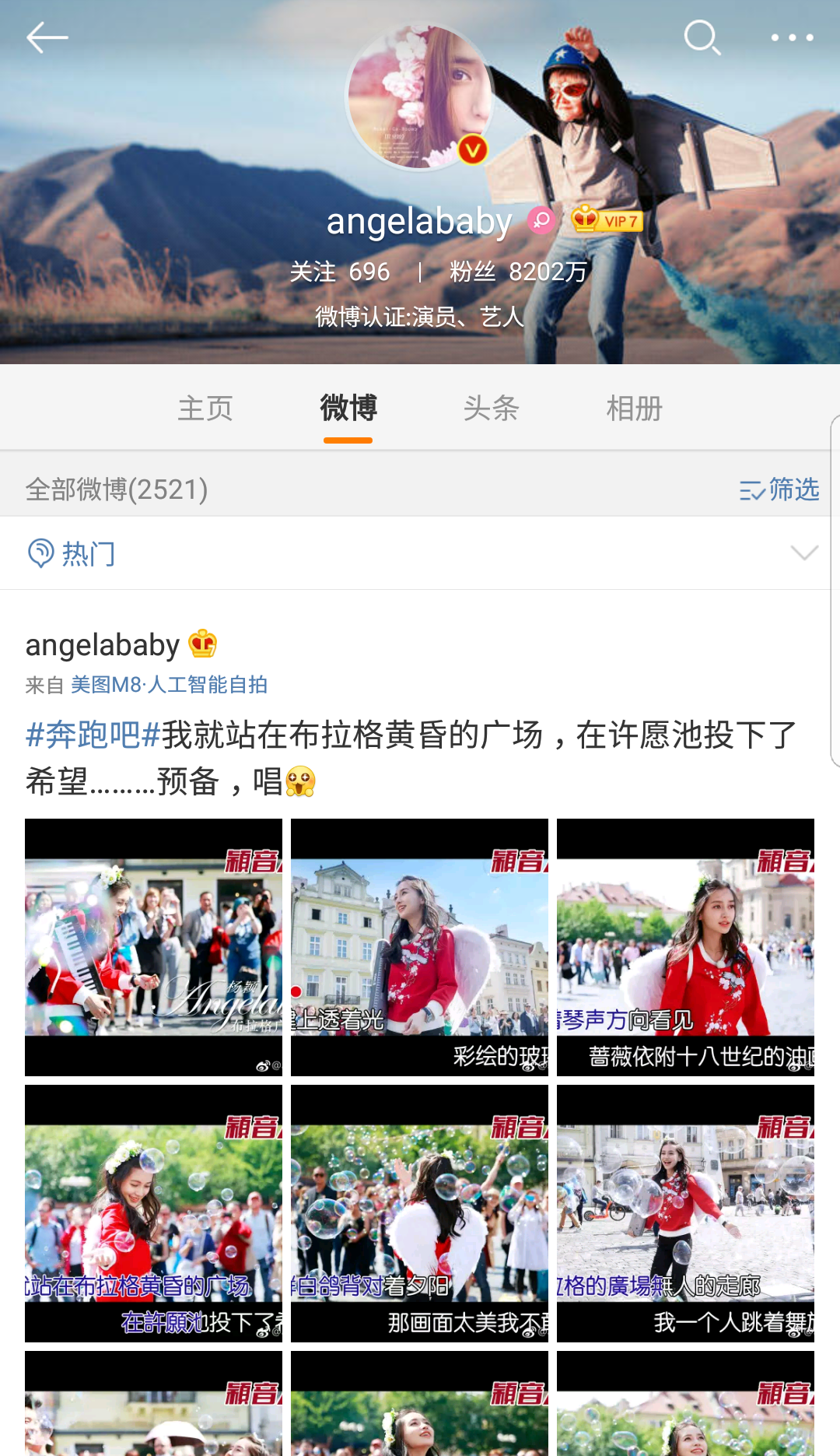The height and width of the screenshot is (1456, 840).
Task: Select the 微博 tab
Action: [x=348, y=408]
